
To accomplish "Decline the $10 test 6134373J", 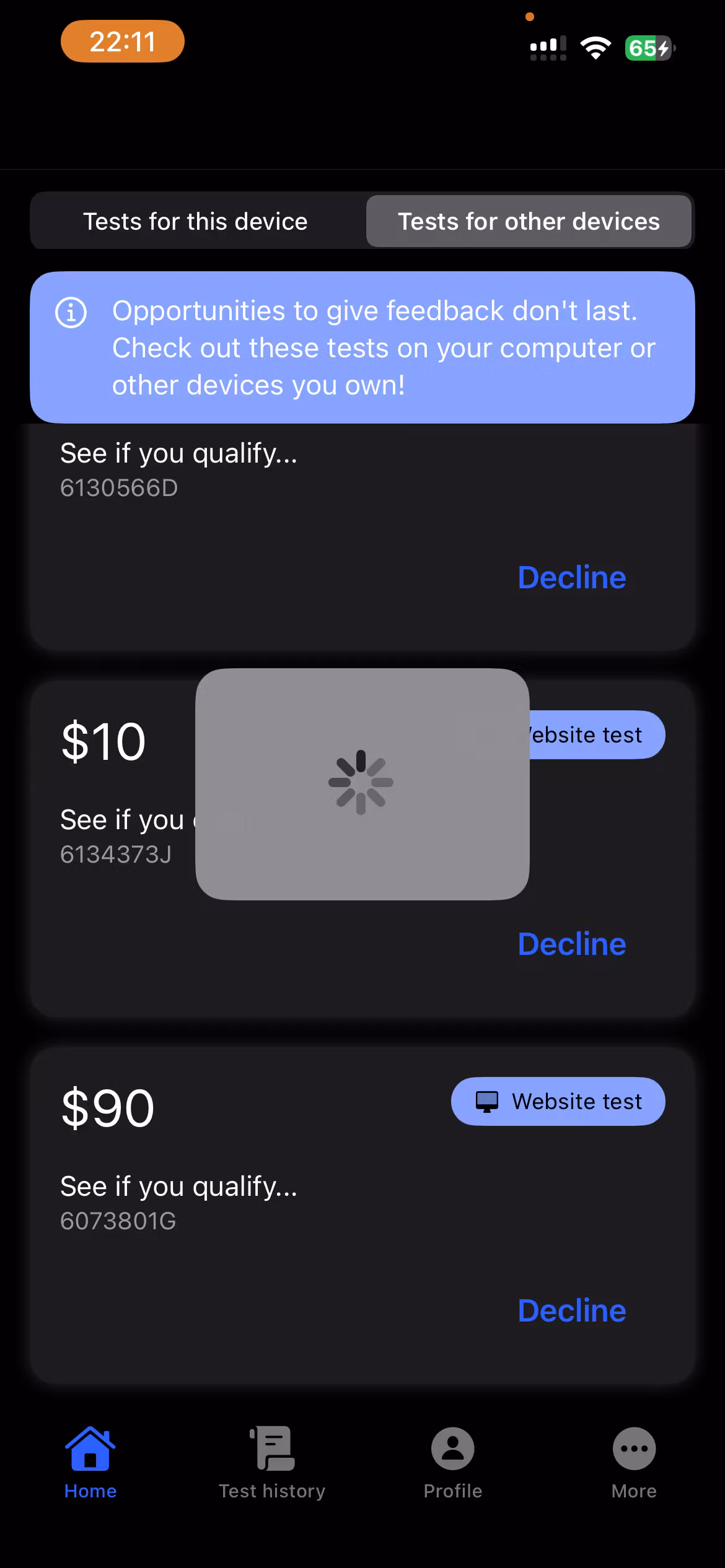I will pyautogui.click(x=571, y=944).
